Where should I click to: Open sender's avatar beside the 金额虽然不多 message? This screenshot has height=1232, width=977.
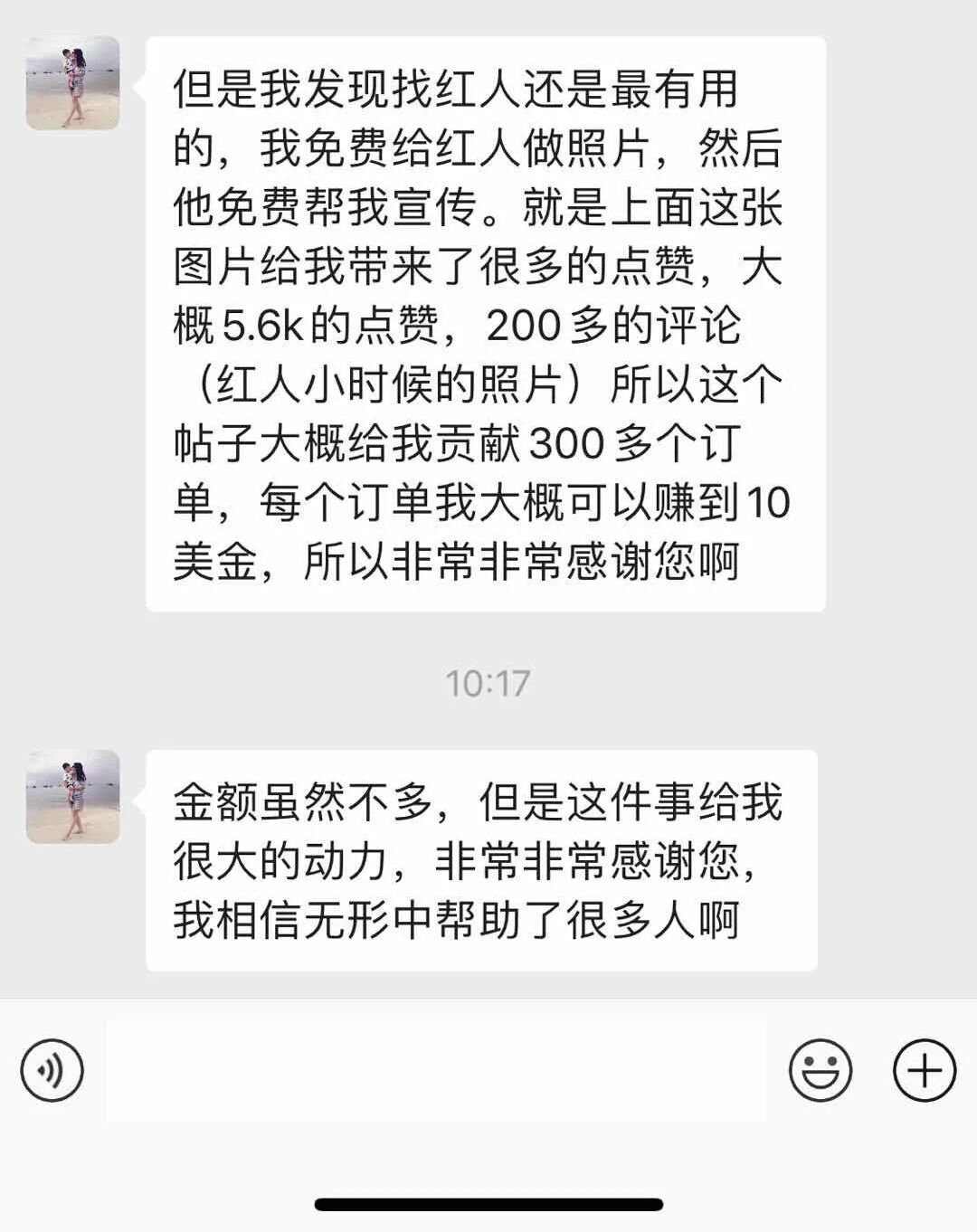pos(72,797)
